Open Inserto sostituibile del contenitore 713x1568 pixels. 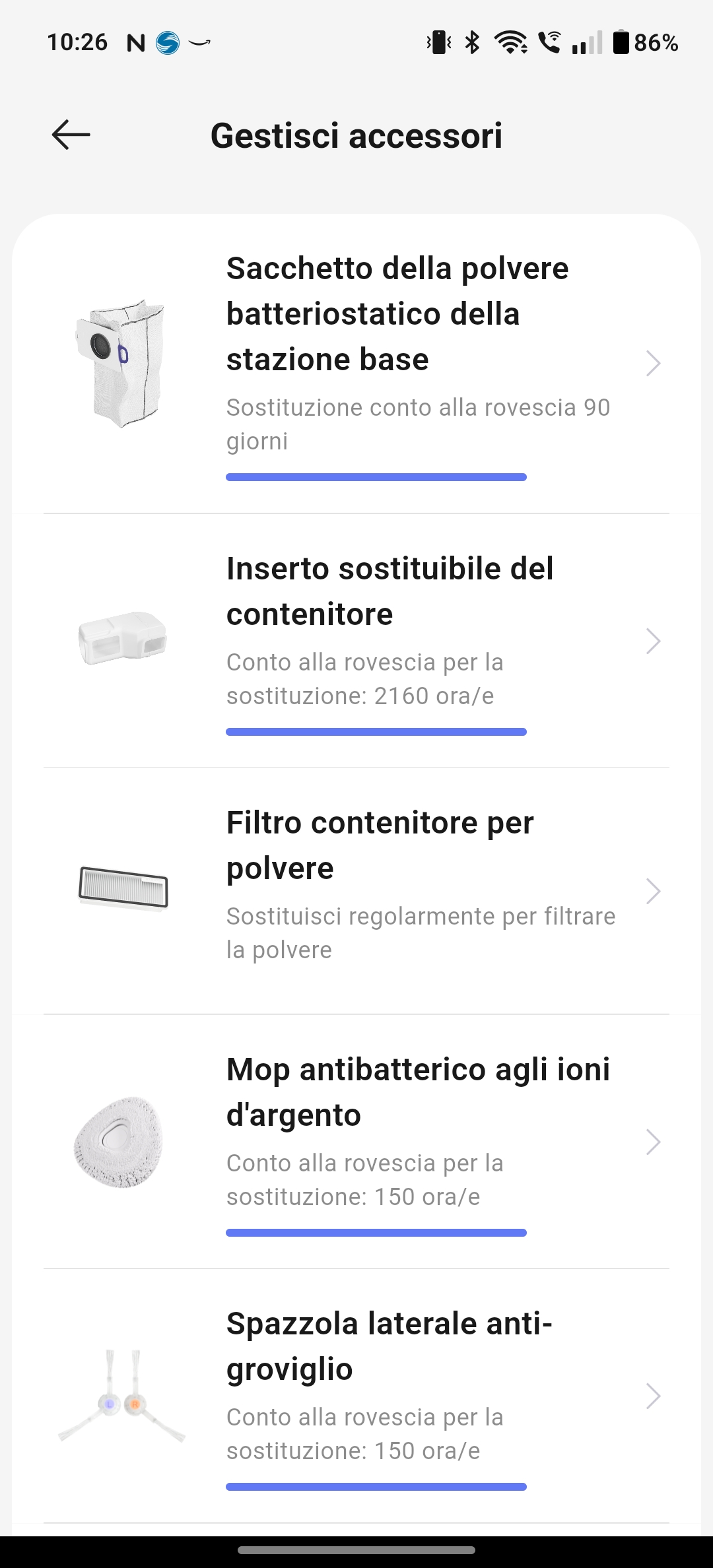[356, 641]
